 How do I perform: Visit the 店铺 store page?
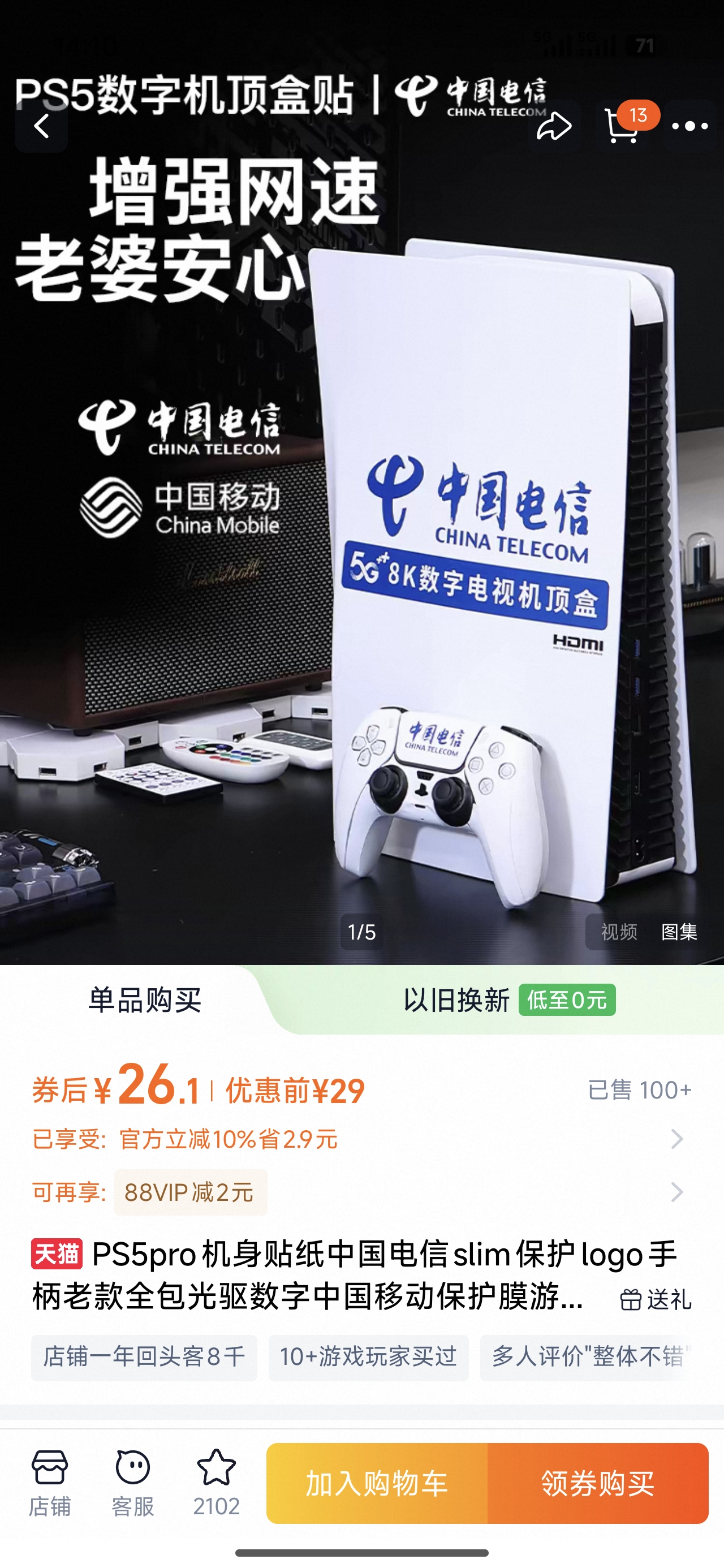(x=50, y=1483)
